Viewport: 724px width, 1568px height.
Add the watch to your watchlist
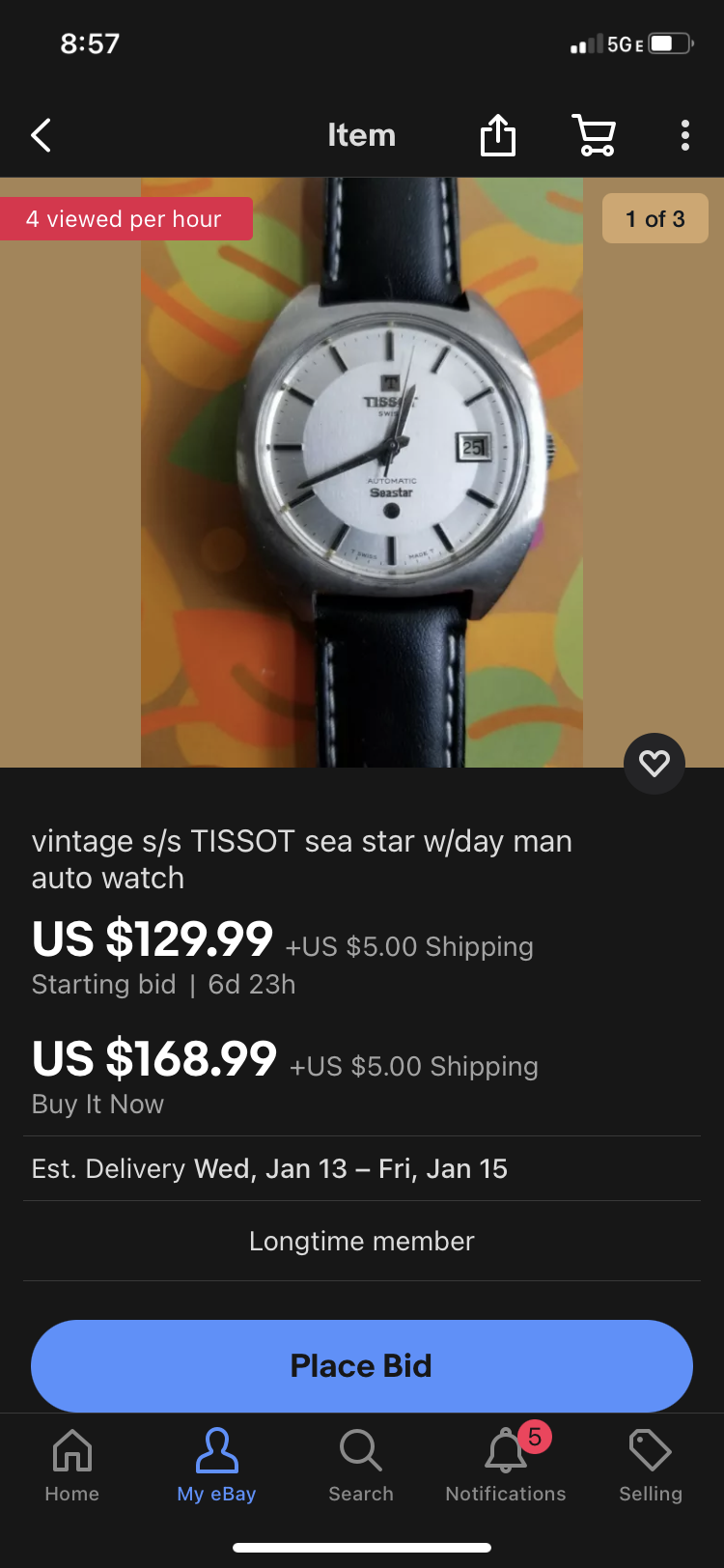tap(654, 764)
